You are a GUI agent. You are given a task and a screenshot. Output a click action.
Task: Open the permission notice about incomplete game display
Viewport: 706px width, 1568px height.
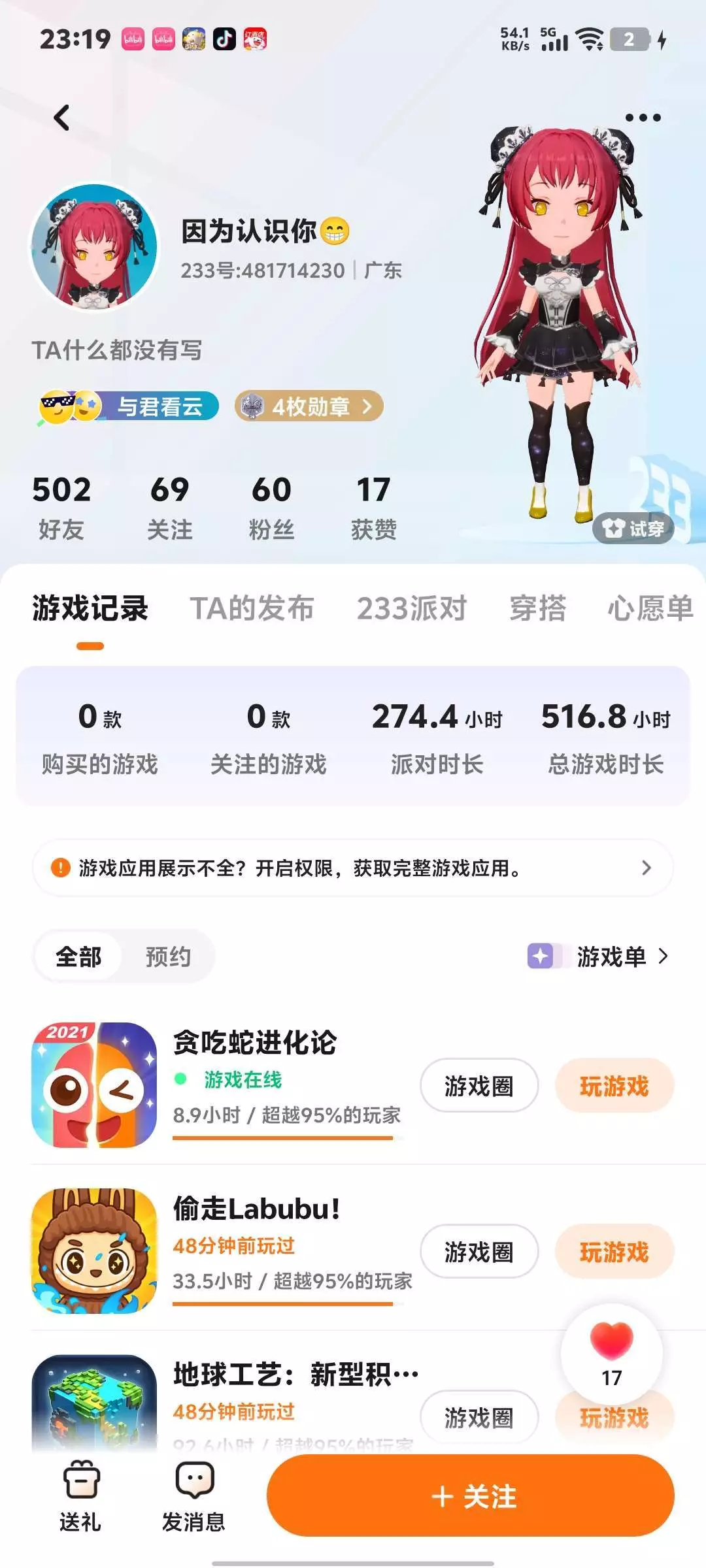(353, 868)
